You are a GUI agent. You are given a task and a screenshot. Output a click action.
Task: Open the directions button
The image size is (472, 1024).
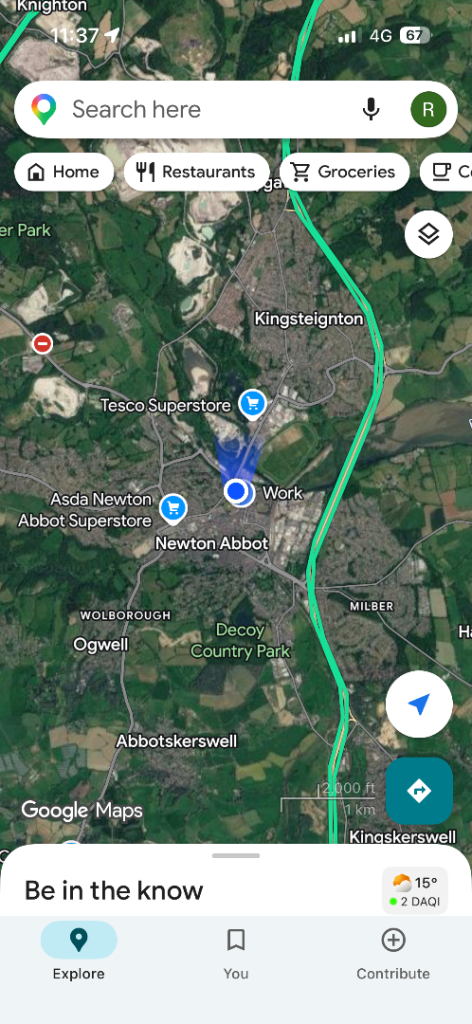[418, 791]
